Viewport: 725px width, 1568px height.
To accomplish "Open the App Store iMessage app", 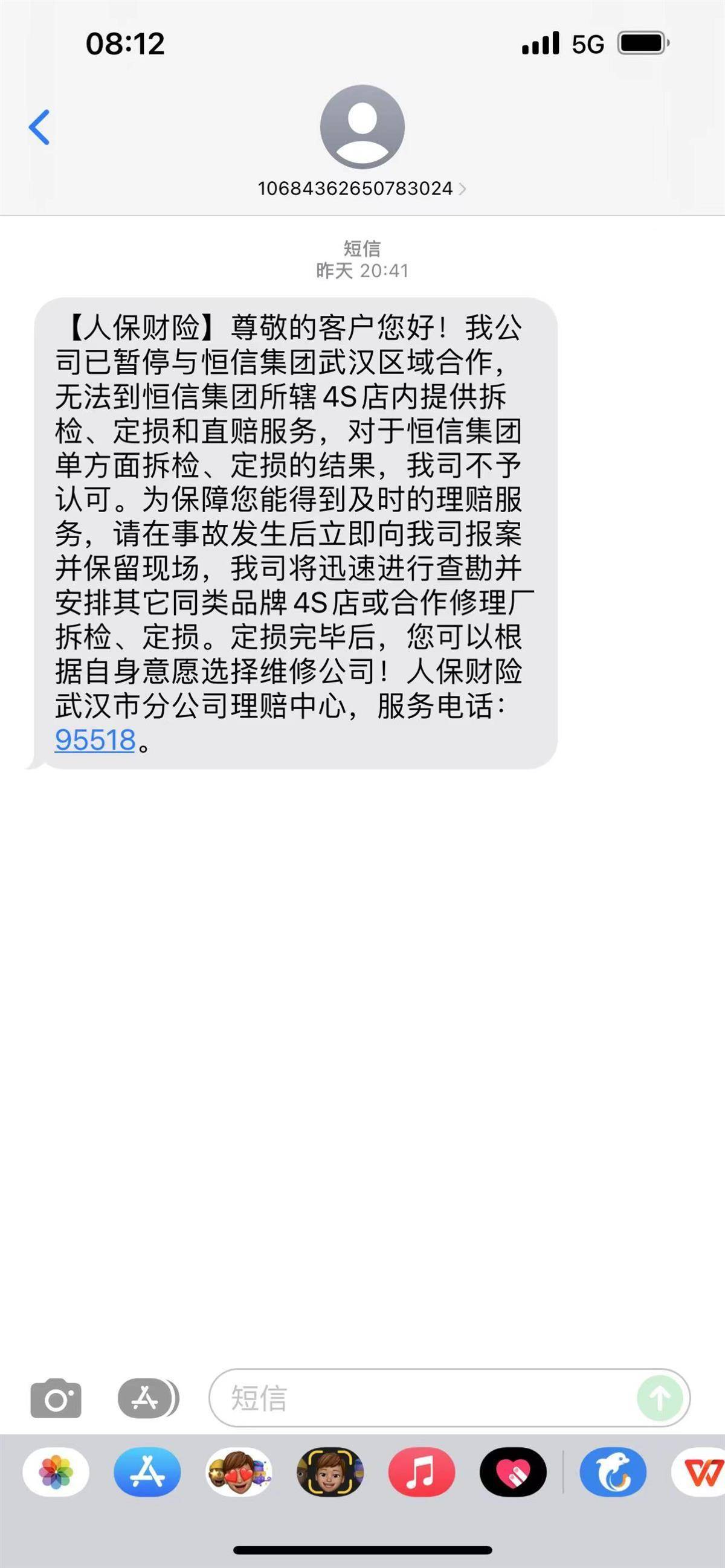I will click(147, 1472).
